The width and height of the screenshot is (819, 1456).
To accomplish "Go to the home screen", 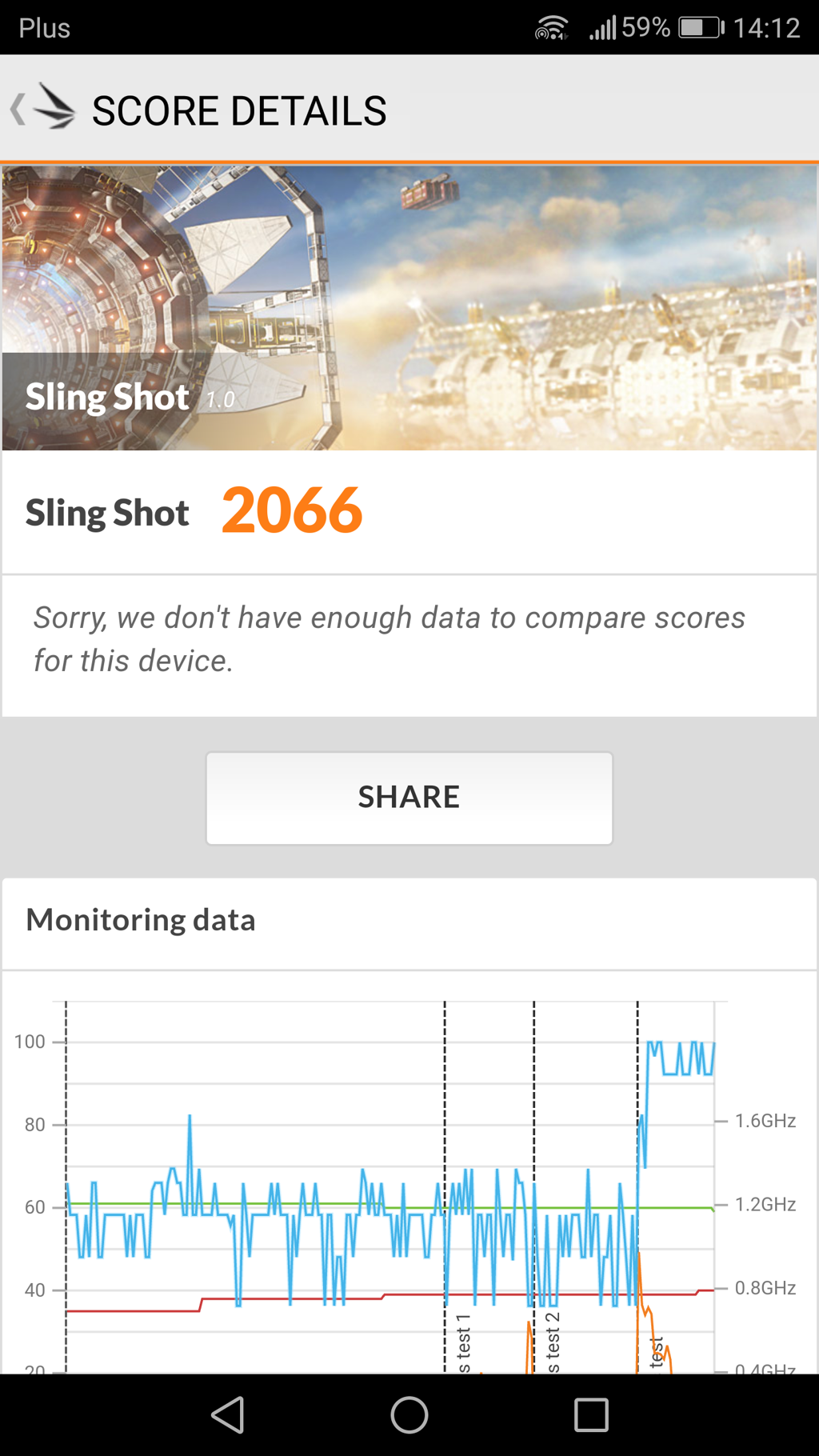I will (x=409, y=1414).
